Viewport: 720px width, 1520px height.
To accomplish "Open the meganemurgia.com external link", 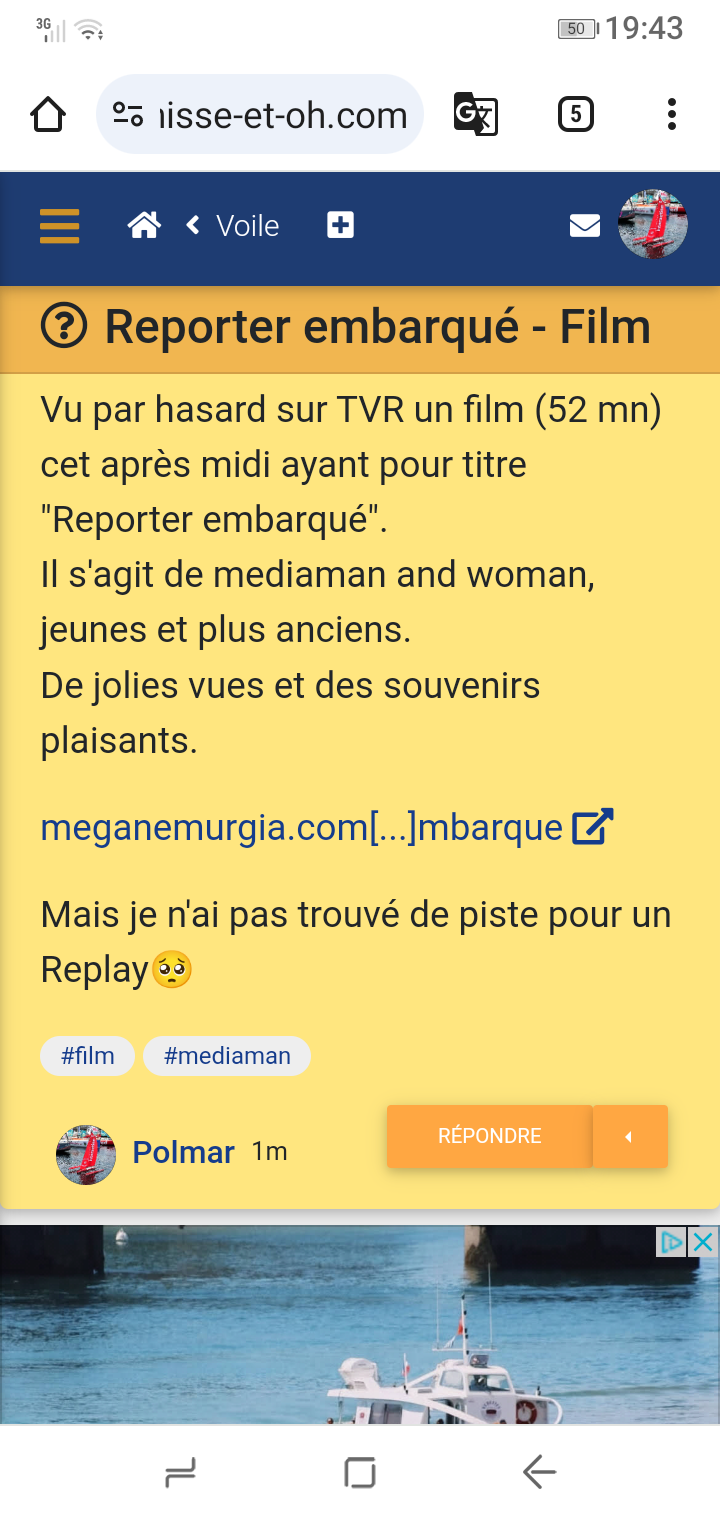I will [326, 827].
